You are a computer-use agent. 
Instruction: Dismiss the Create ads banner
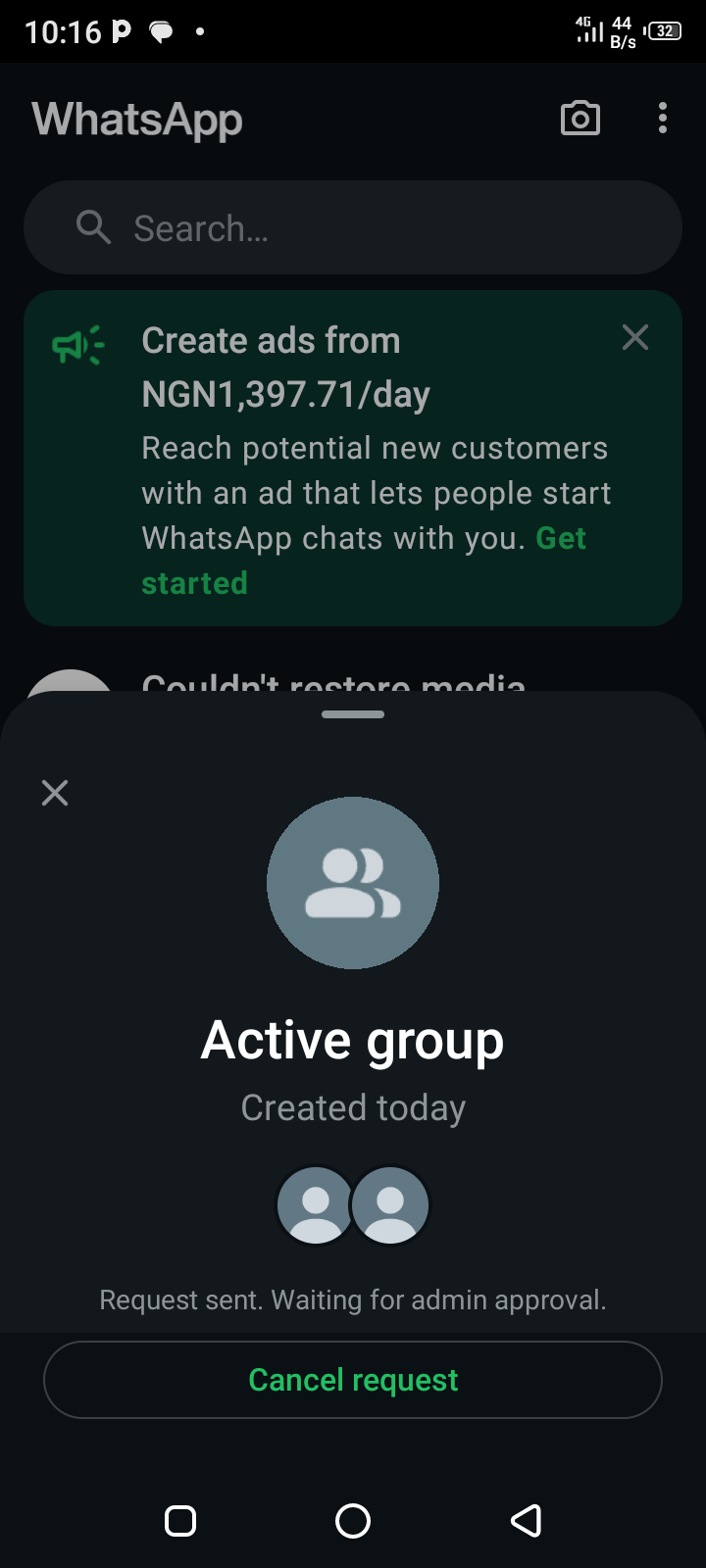coord(635,338)
